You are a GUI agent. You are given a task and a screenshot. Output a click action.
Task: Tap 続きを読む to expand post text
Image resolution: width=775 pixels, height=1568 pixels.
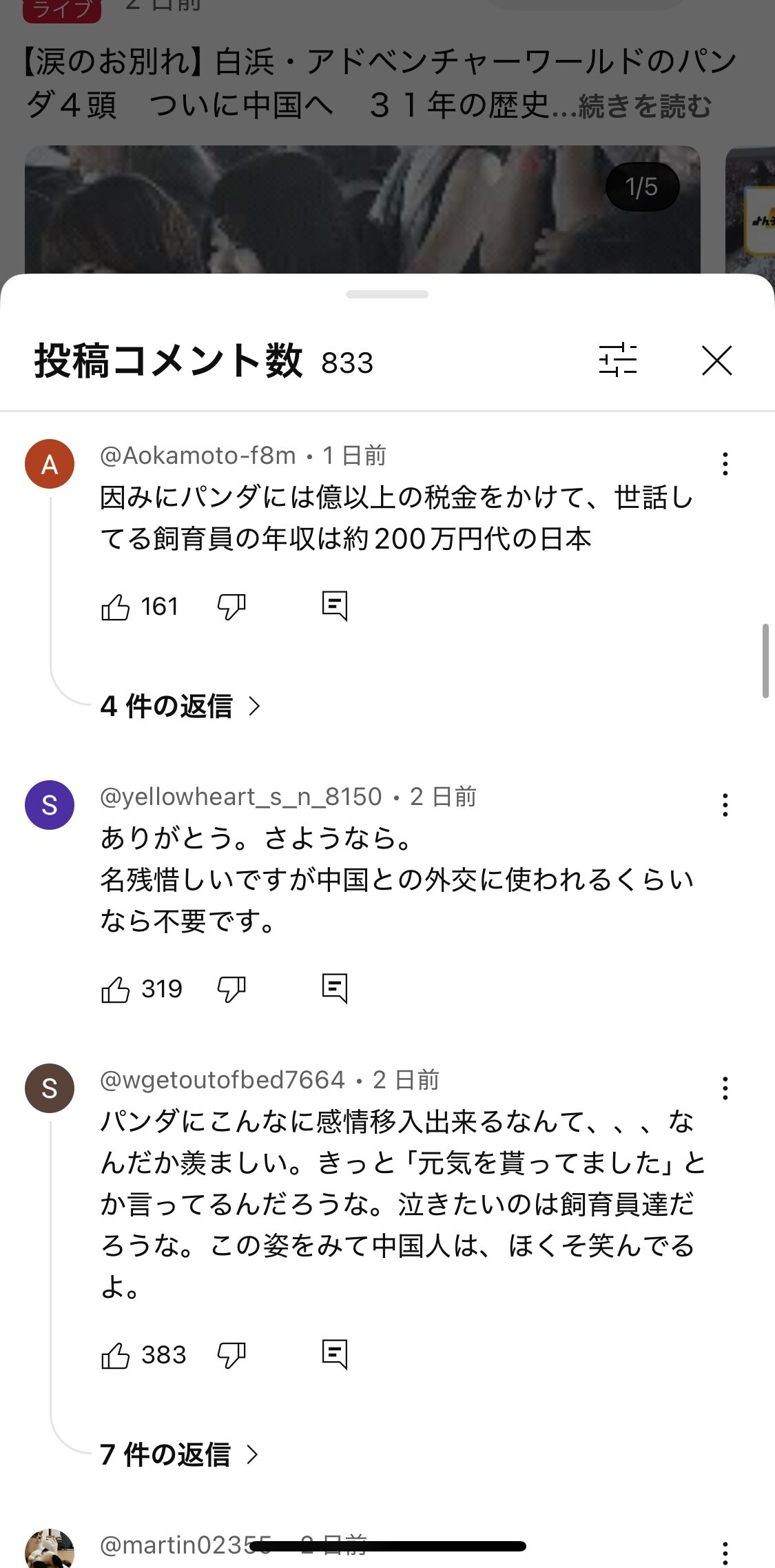click(645, 106)
